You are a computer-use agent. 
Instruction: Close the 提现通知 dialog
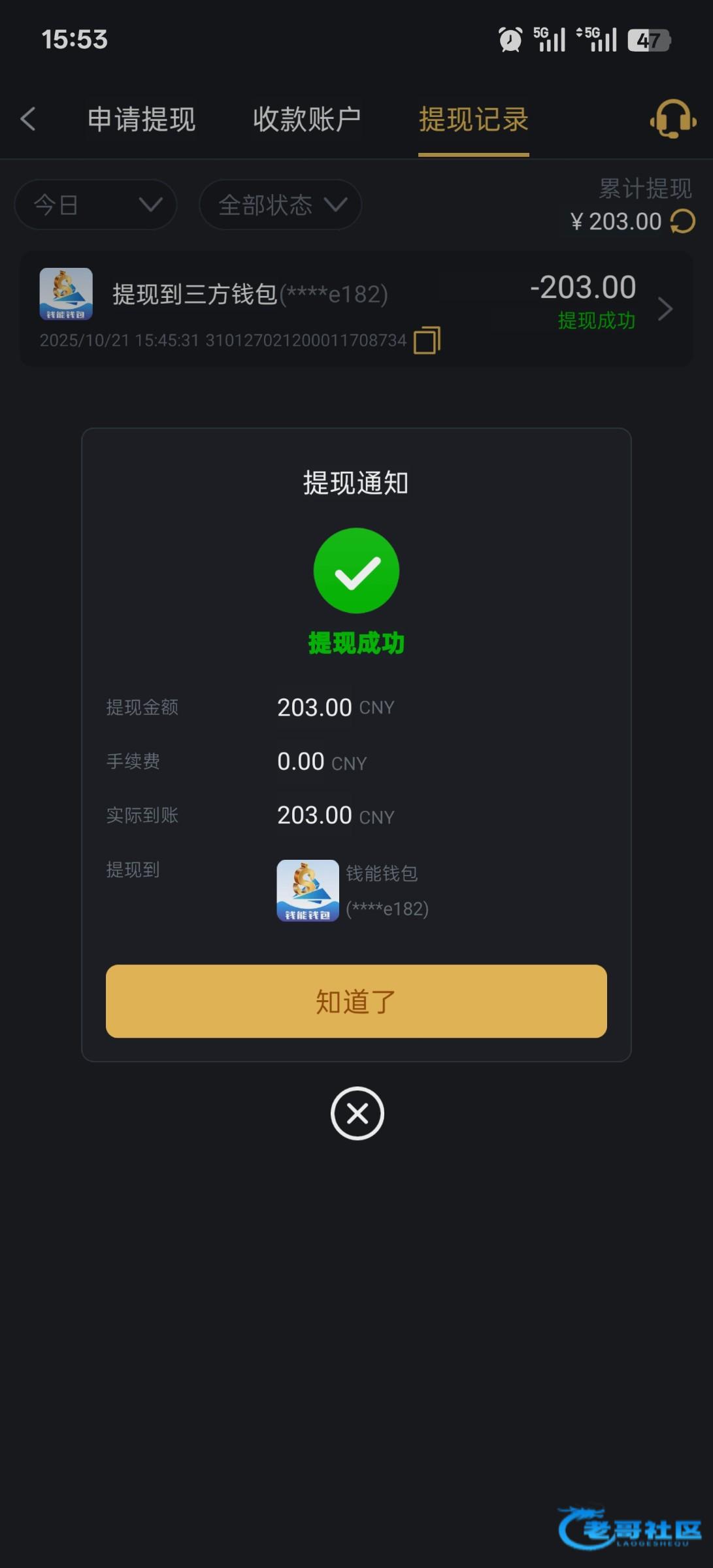[x=357, y=1113]
